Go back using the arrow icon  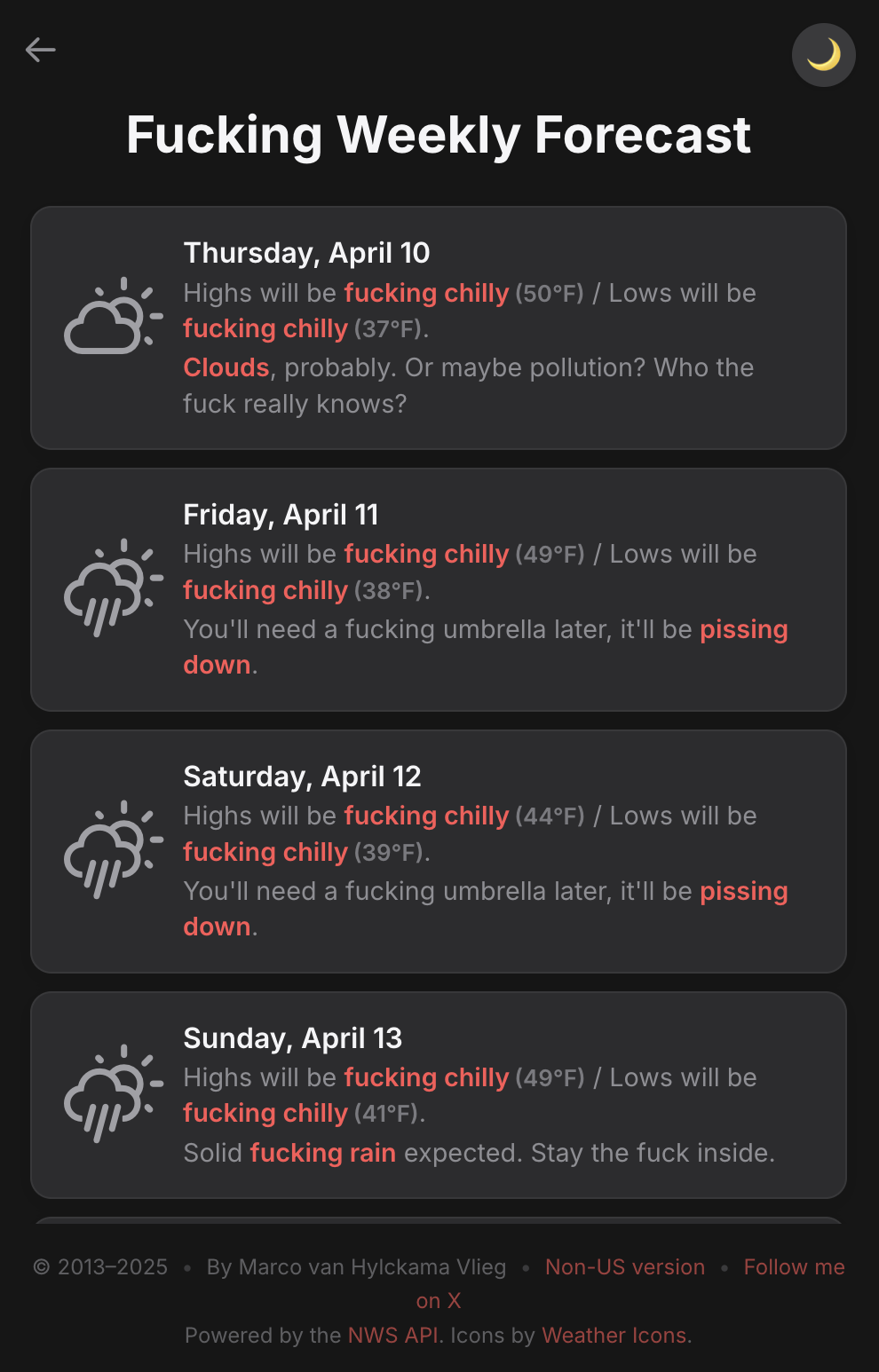click(x=41, y=51)
